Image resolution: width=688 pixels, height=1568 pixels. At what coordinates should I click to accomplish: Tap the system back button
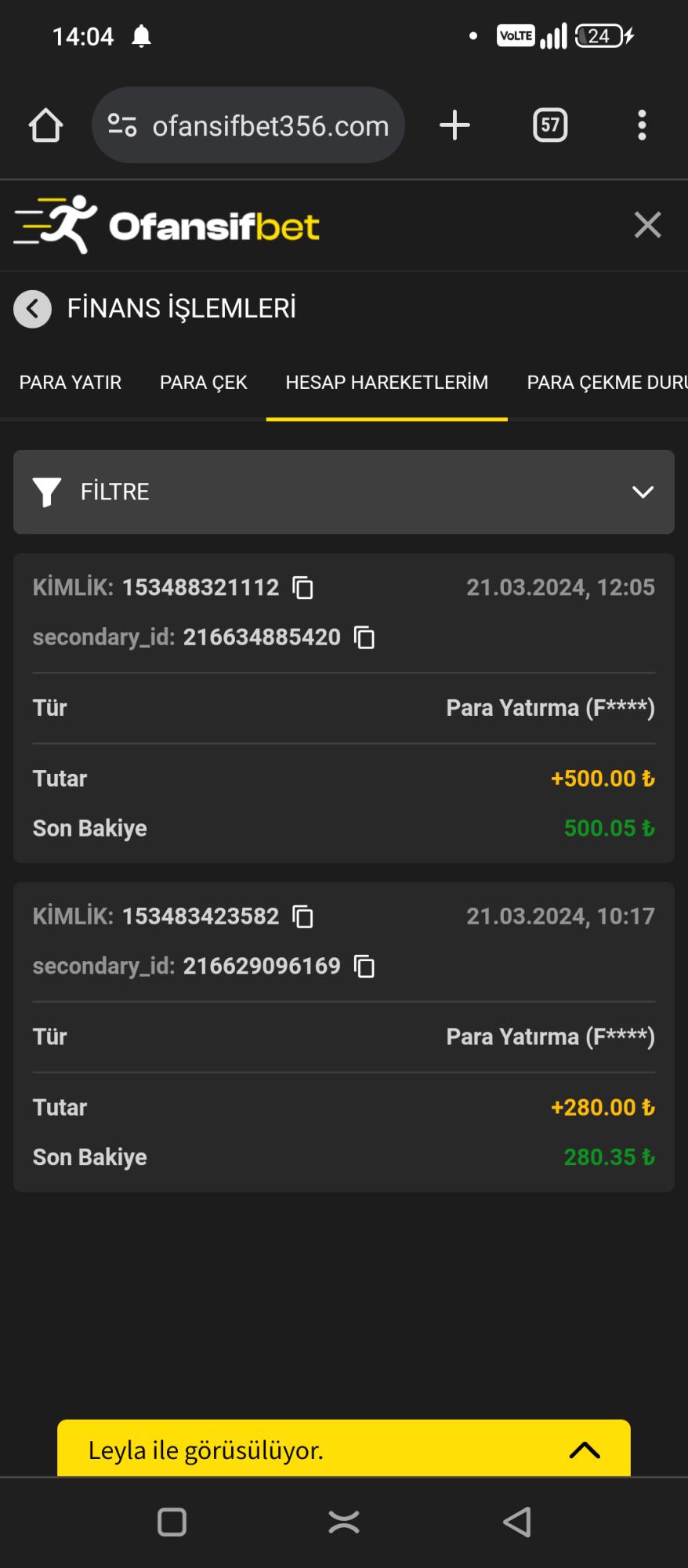(516, 1522)
